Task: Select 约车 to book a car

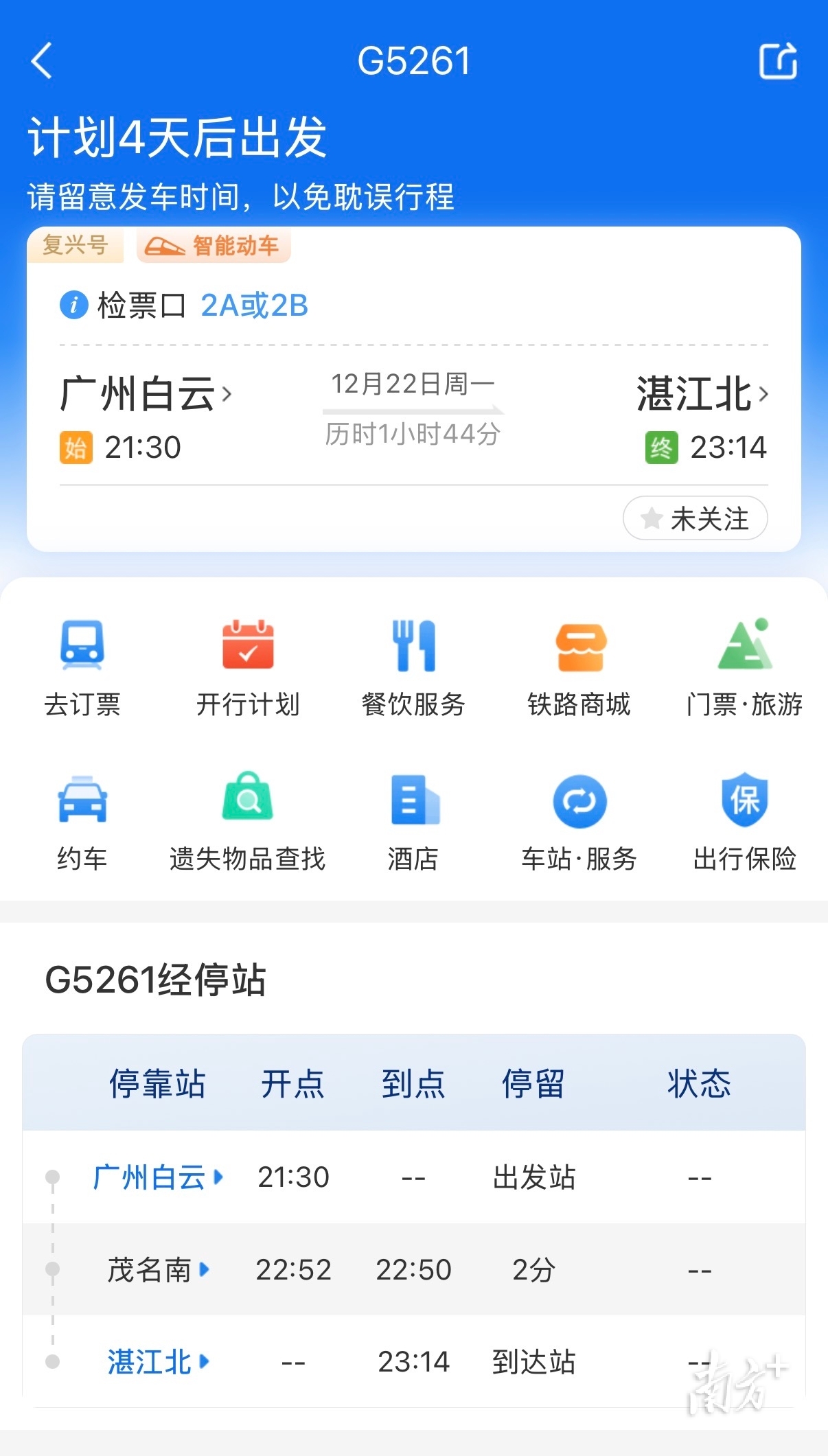Action: [x=82, y=822]
